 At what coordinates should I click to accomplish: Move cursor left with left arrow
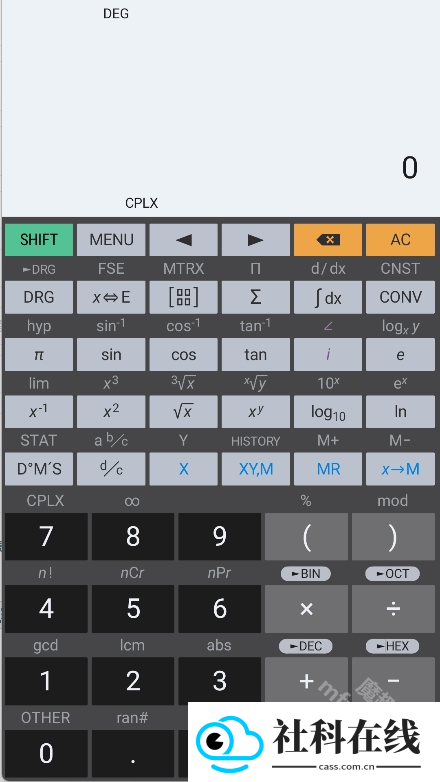click(x=184, y=240)
